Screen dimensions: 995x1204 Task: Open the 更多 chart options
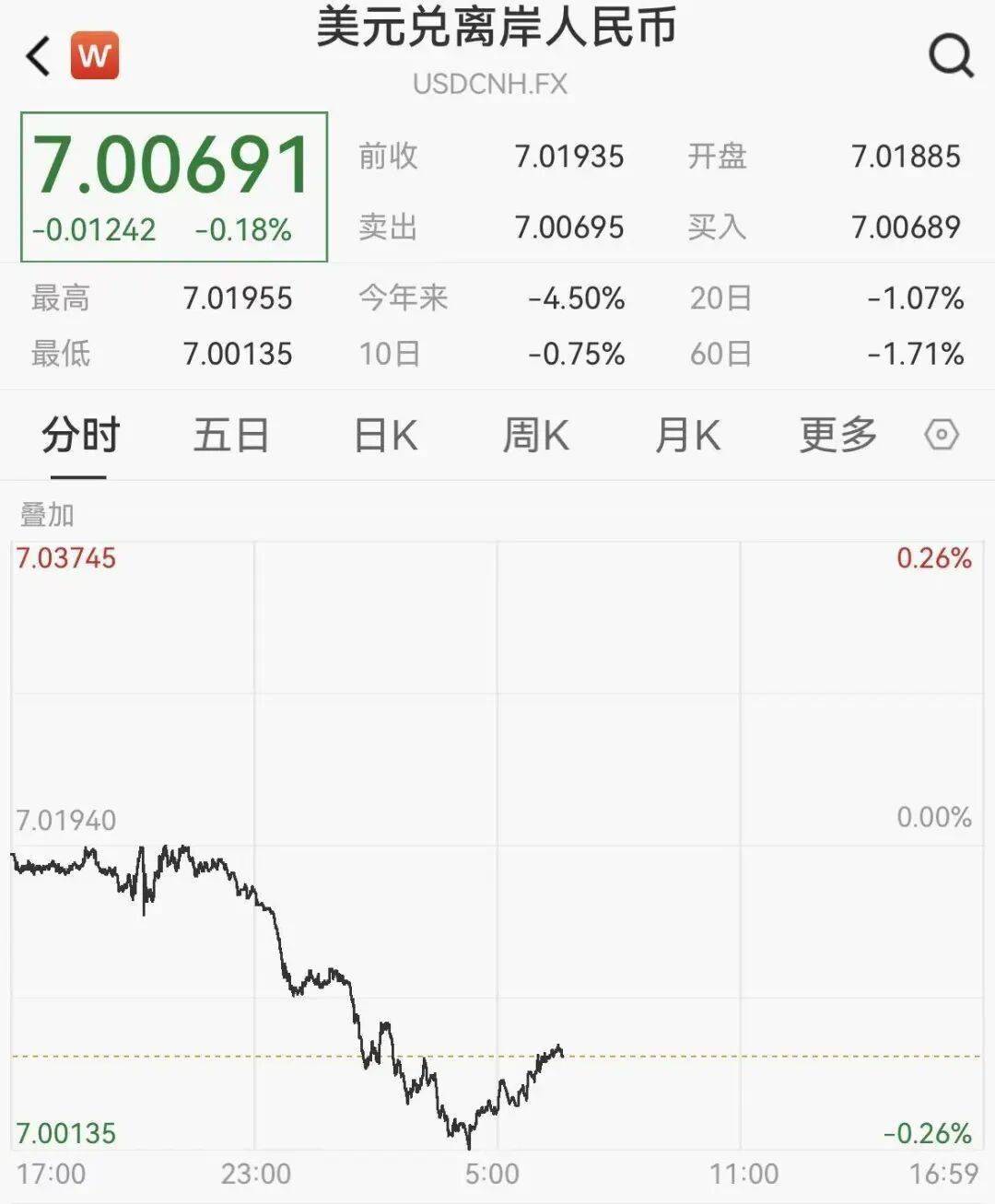(837, 435)
